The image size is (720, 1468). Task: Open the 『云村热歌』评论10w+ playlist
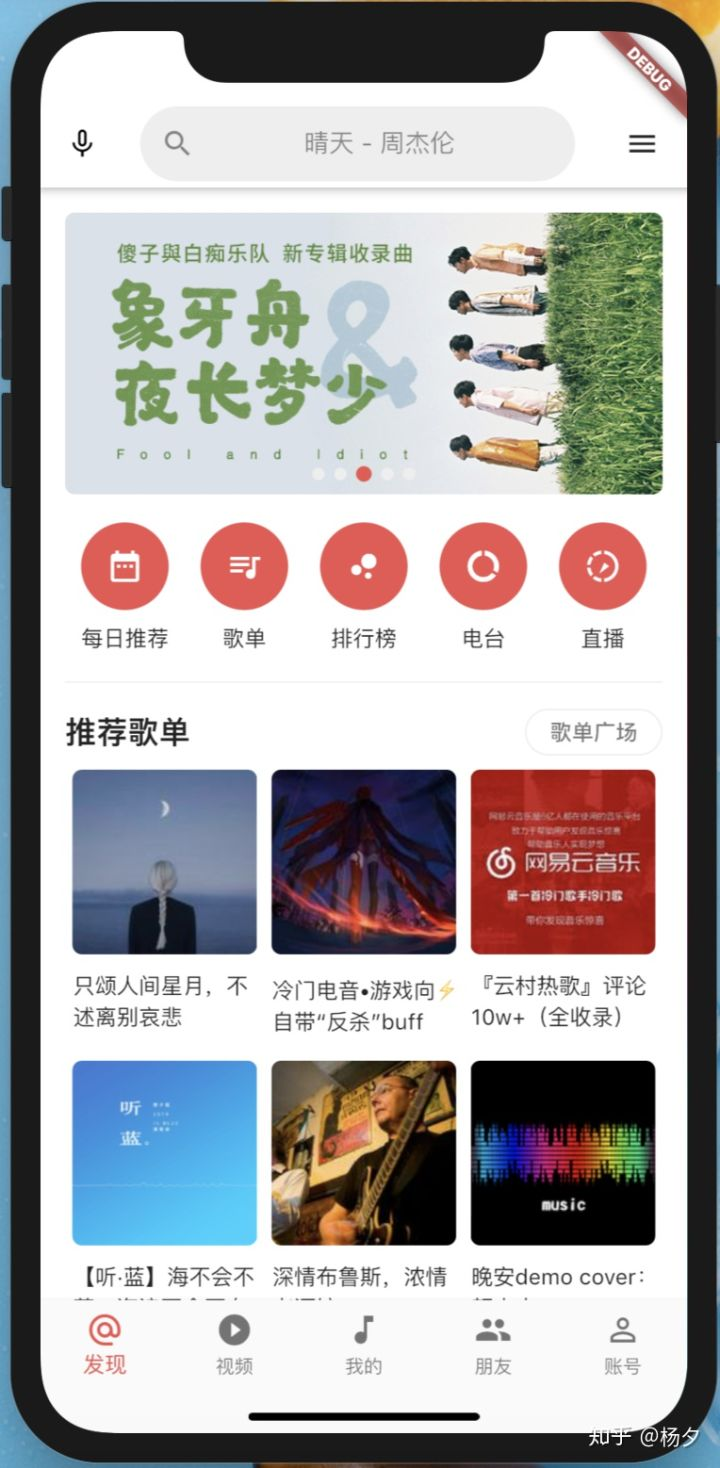click(563, 862)
